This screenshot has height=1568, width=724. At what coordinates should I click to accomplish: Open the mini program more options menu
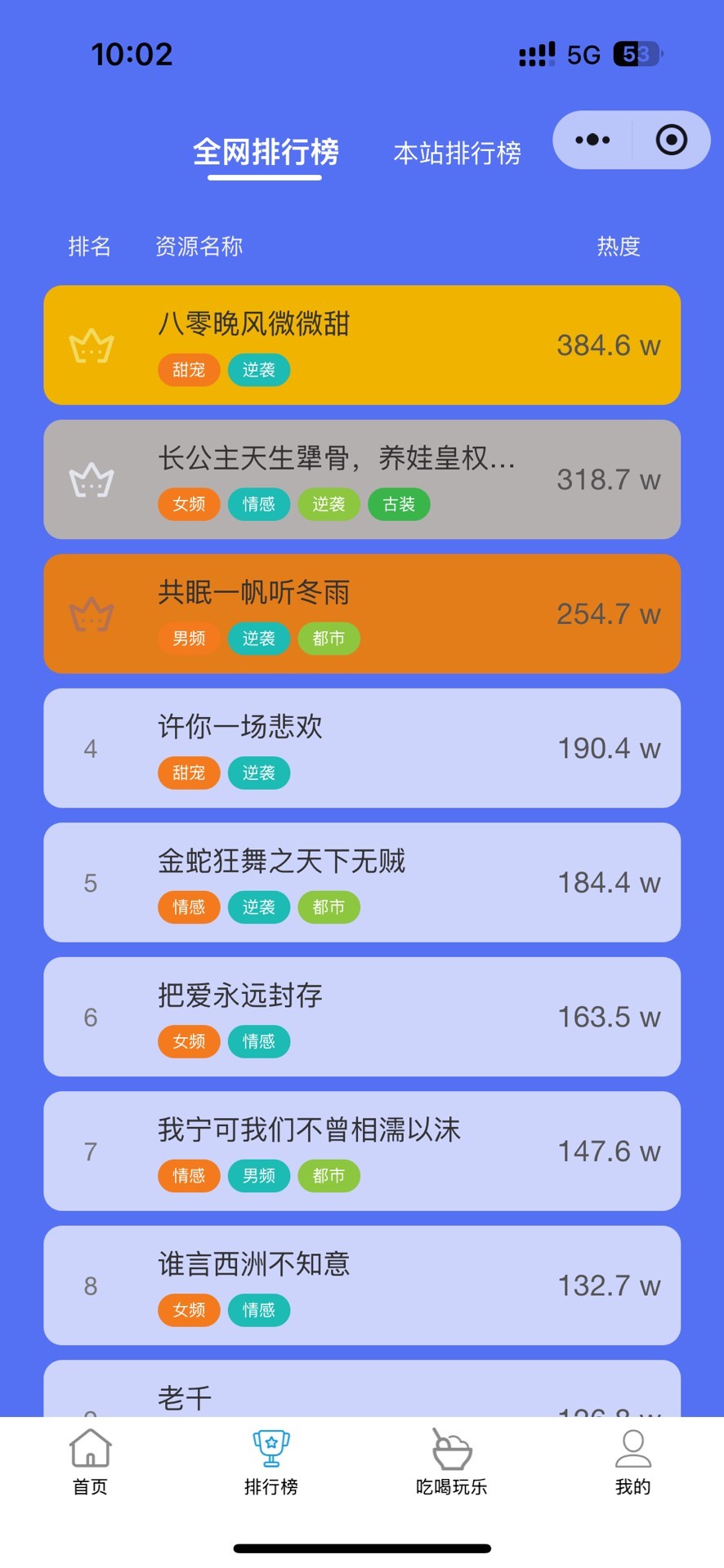pos(592,140)
